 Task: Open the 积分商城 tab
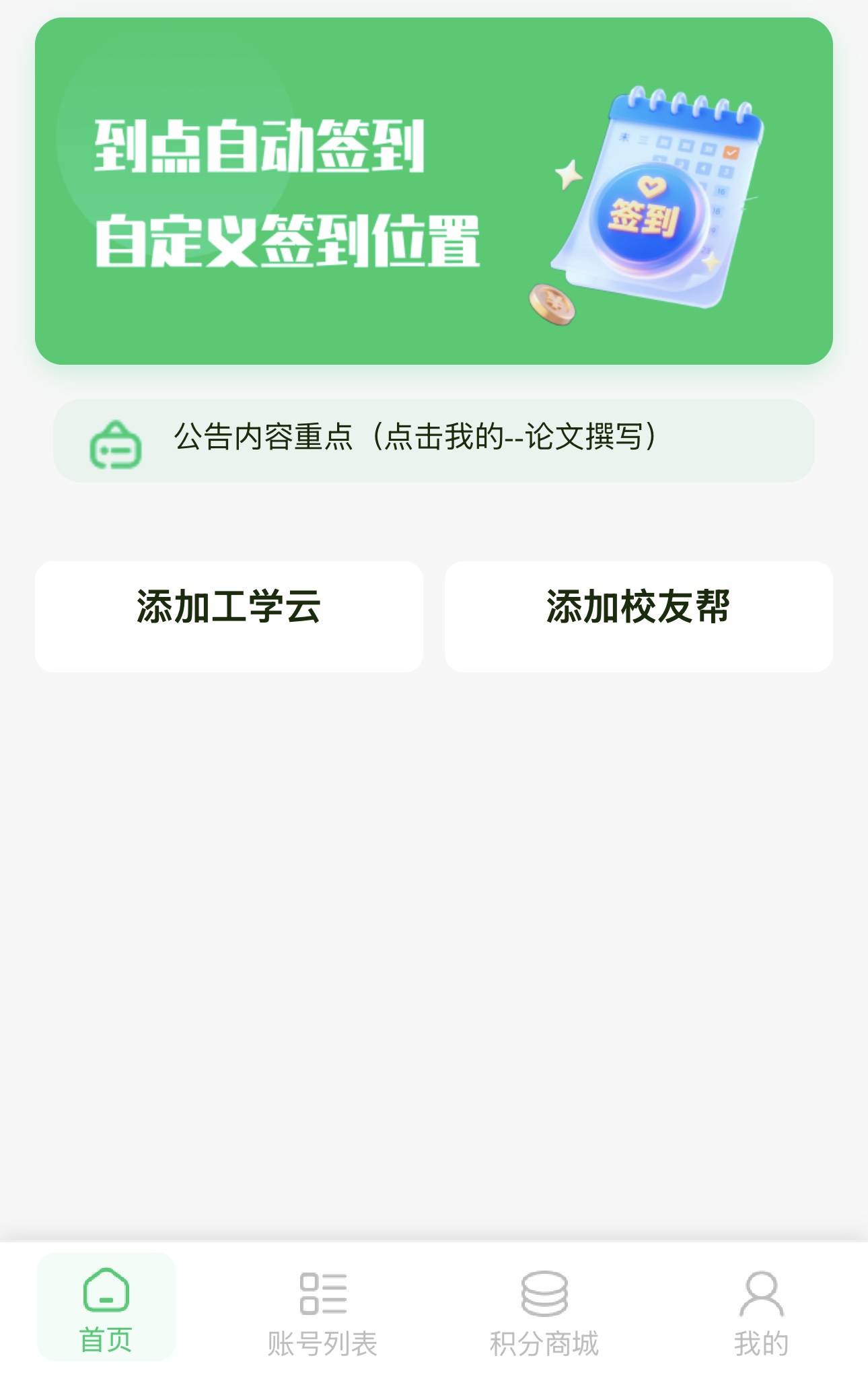pyautogui.click(x=544, y=1312)
